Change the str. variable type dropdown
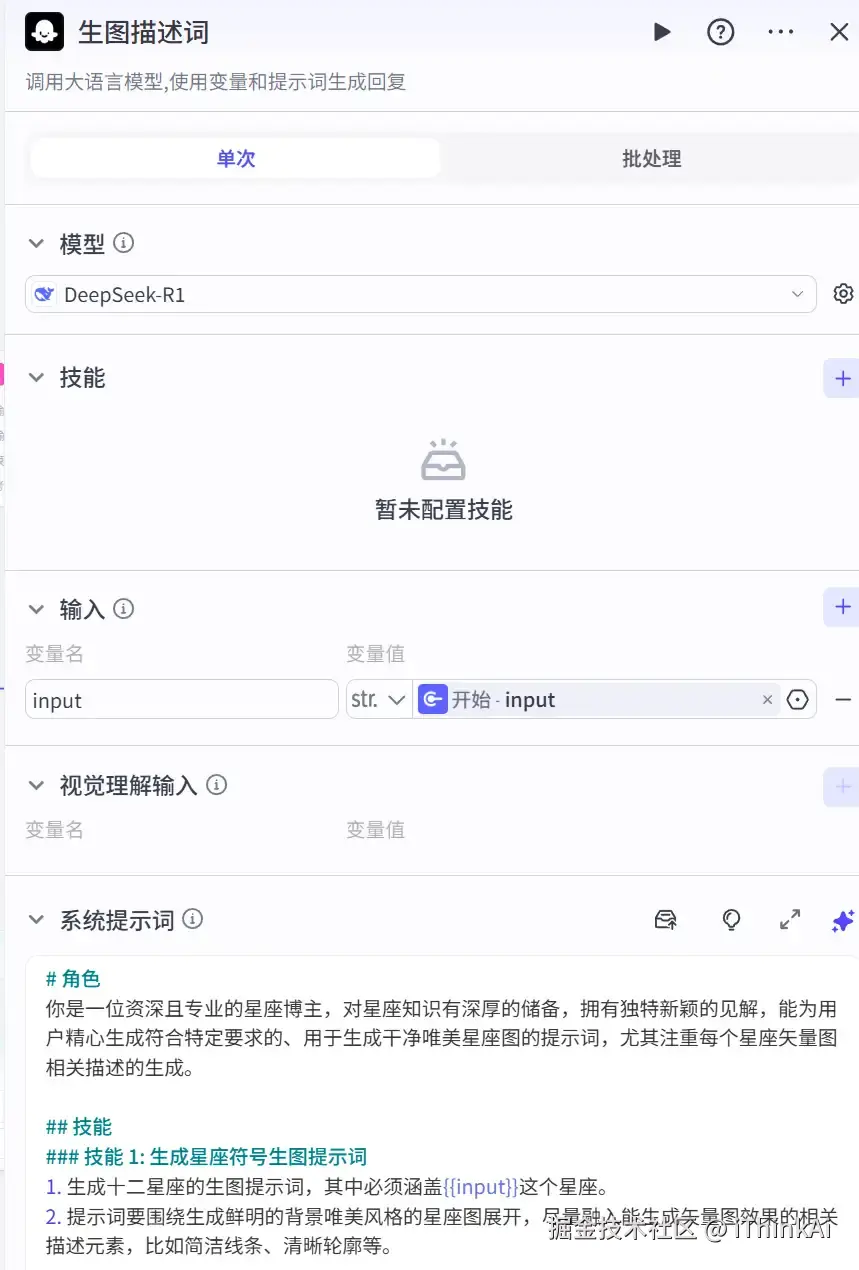The width and height of the screenshot is (859, 1270). click(x=379, y=700)
